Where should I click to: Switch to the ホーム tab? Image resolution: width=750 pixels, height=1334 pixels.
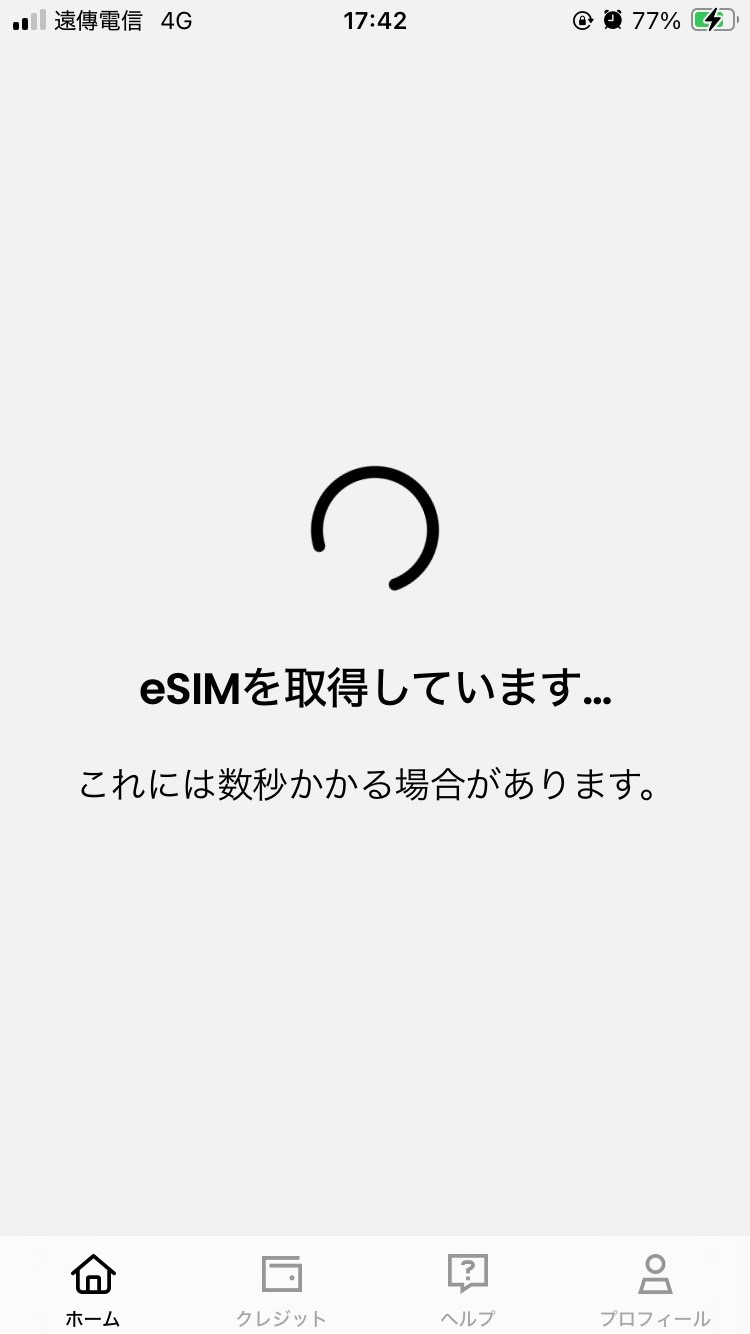[93, 1288]
